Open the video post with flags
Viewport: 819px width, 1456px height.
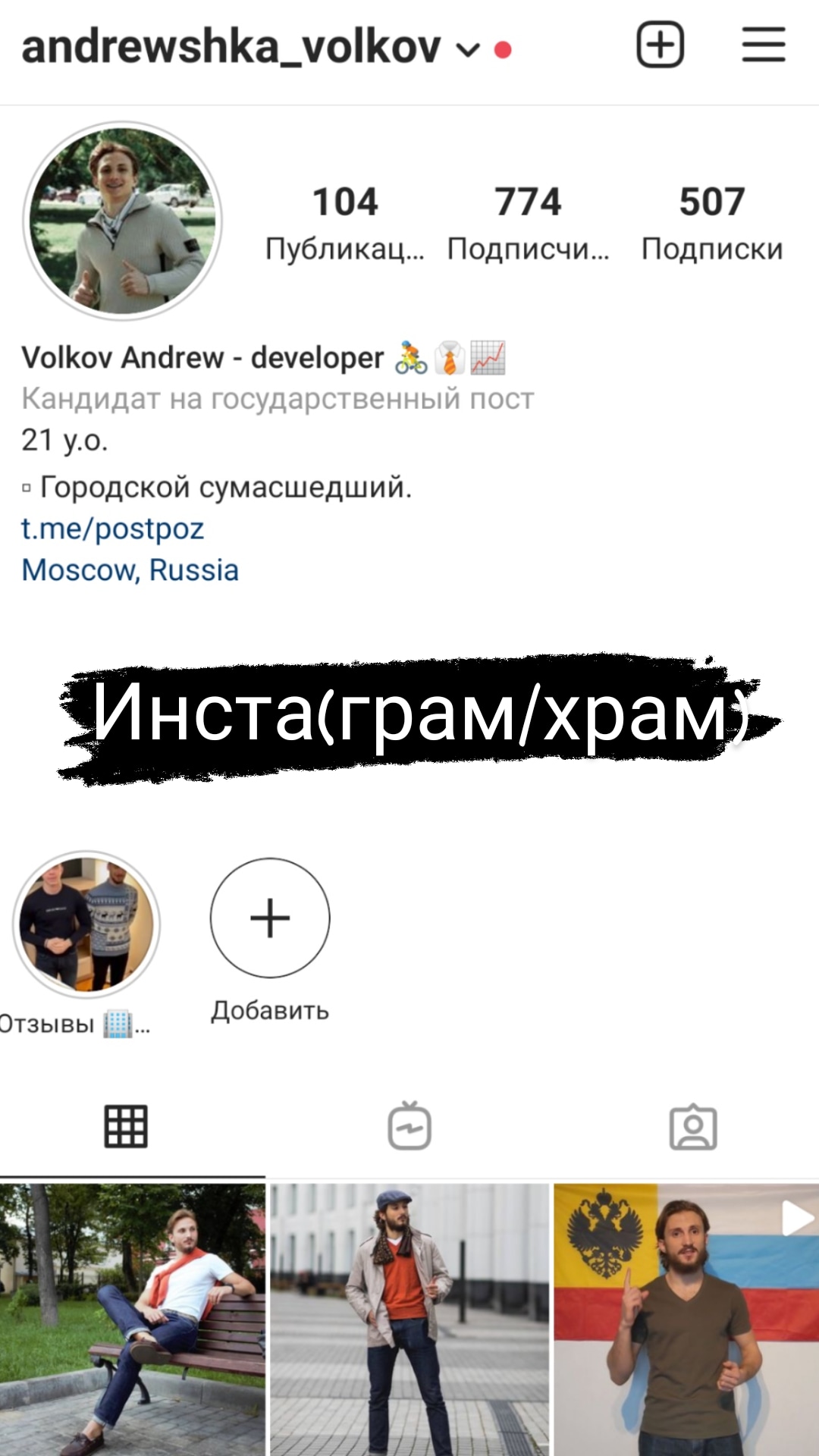coord(686,1319)
